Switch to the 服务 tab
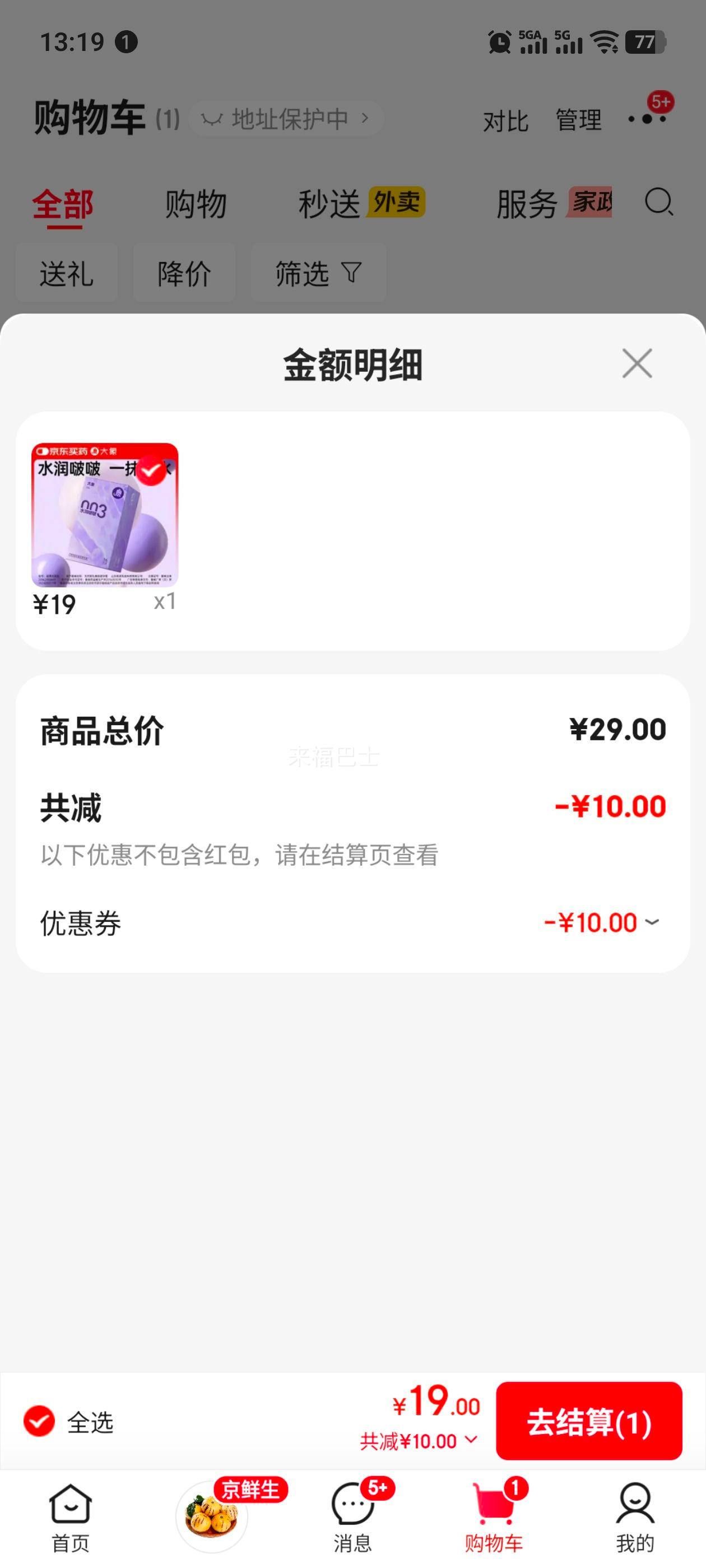Screen dimensions: 706x1568 526,203
